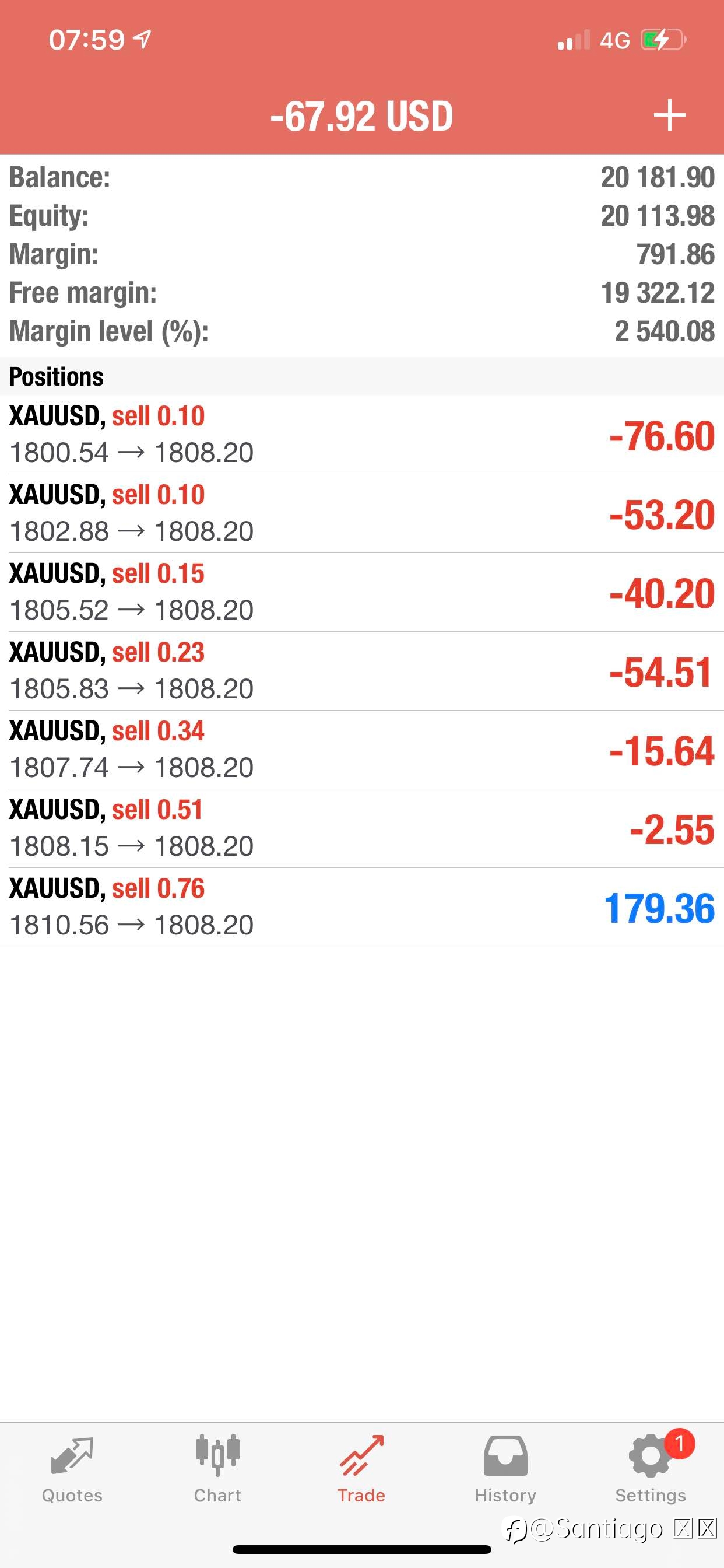Tap the XAUUSD sell 0.15 position
This screenshot has width=724, height=1568.
click(x=362, y=592)
